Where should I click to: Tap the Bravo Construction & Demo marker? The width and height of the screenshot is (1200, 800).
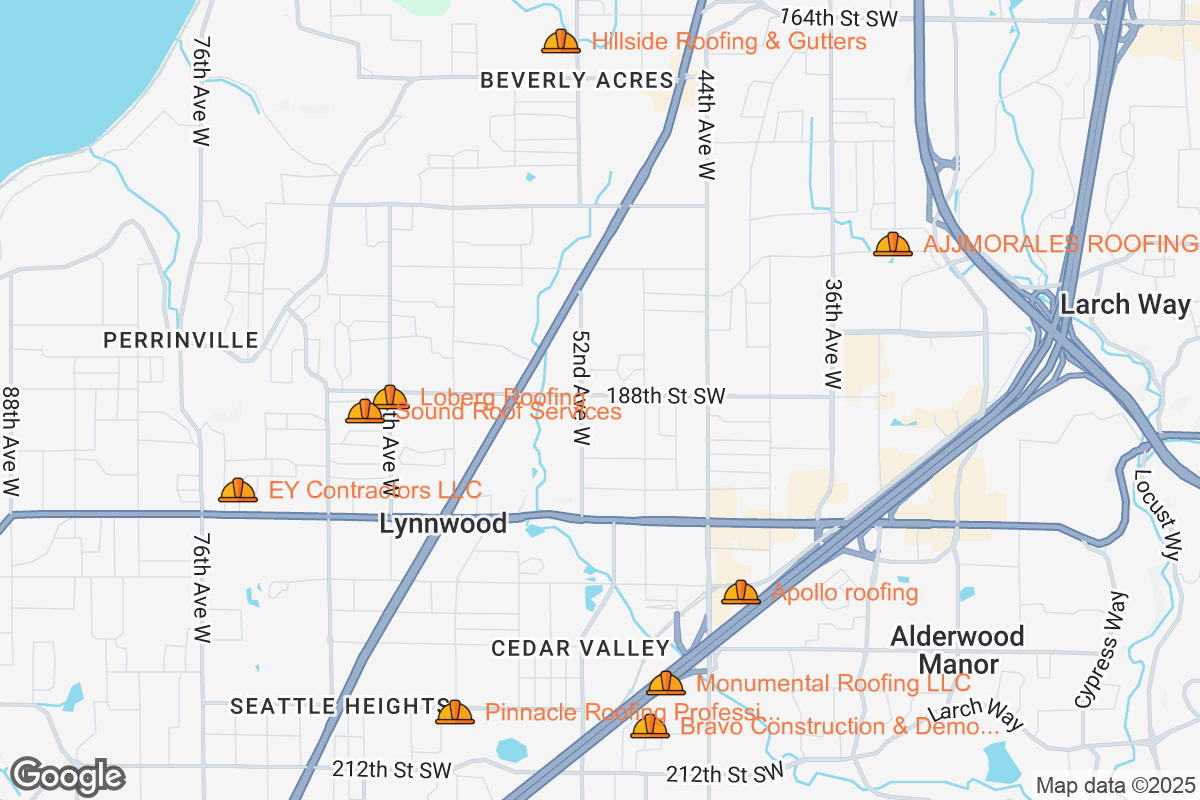pyautogui.click(x=649, y=727)
